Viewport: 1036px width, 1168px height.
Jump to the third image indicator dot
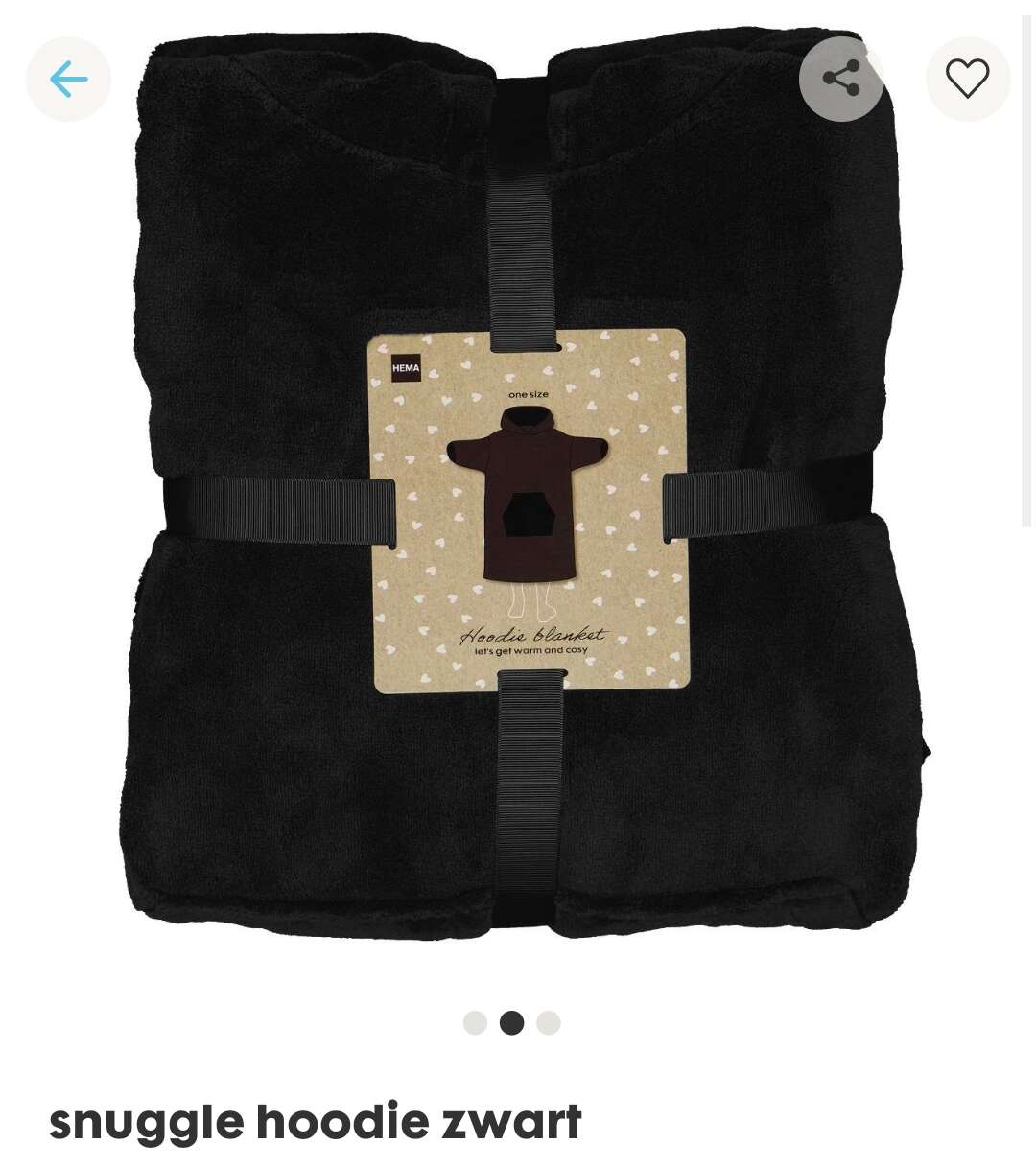(549, 1023)
